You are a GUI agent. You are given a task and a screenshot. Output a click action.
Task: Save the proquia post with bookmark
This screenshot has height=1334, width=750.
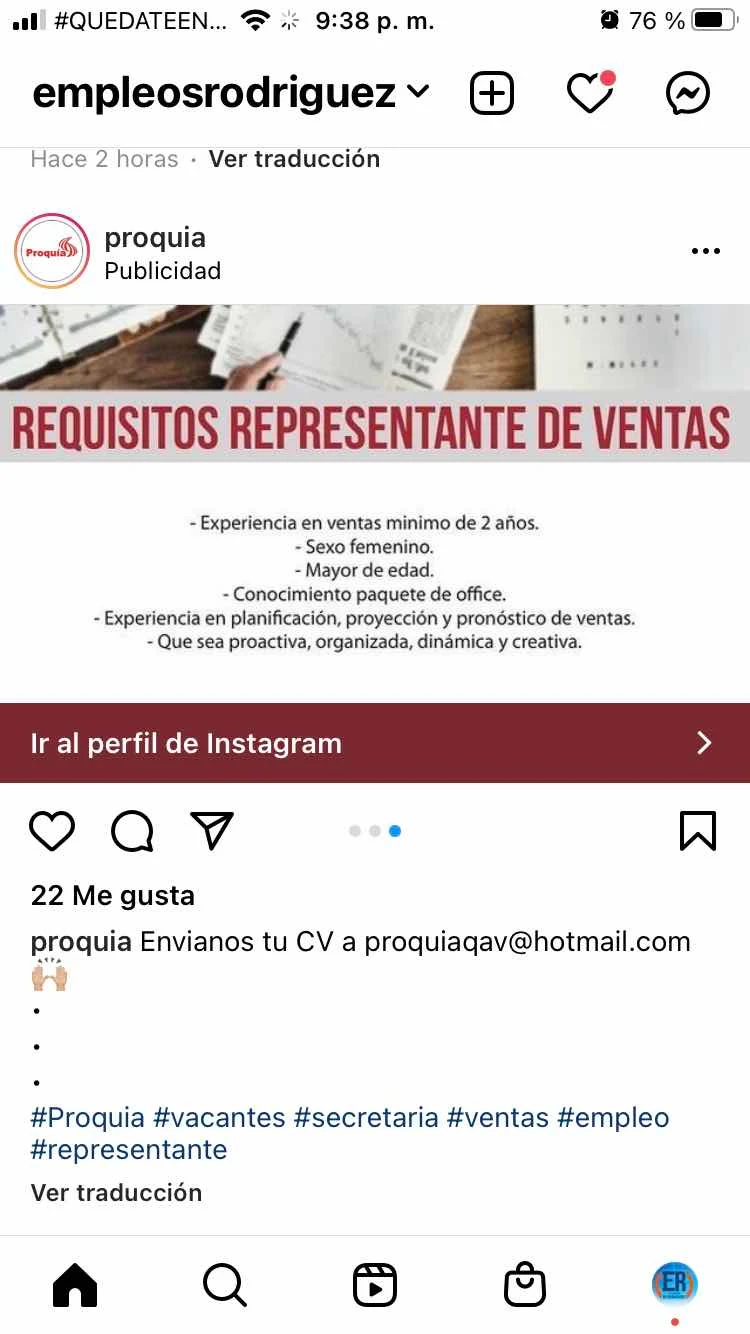click(x=698, y=831)
